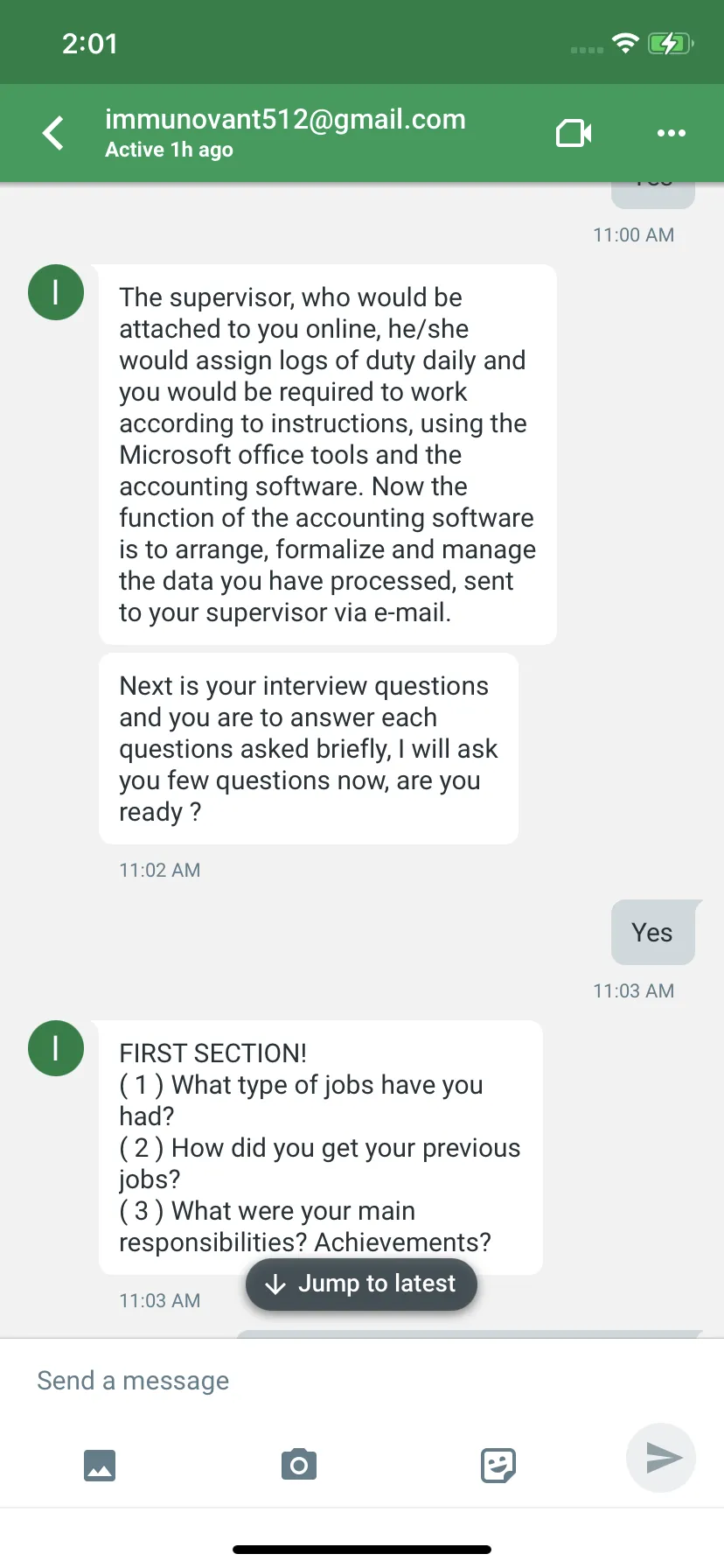Image resolution: width=724 pixels, height=1568 pixels.
Task: Open the sticker picker
Action: coord(498,1465)
